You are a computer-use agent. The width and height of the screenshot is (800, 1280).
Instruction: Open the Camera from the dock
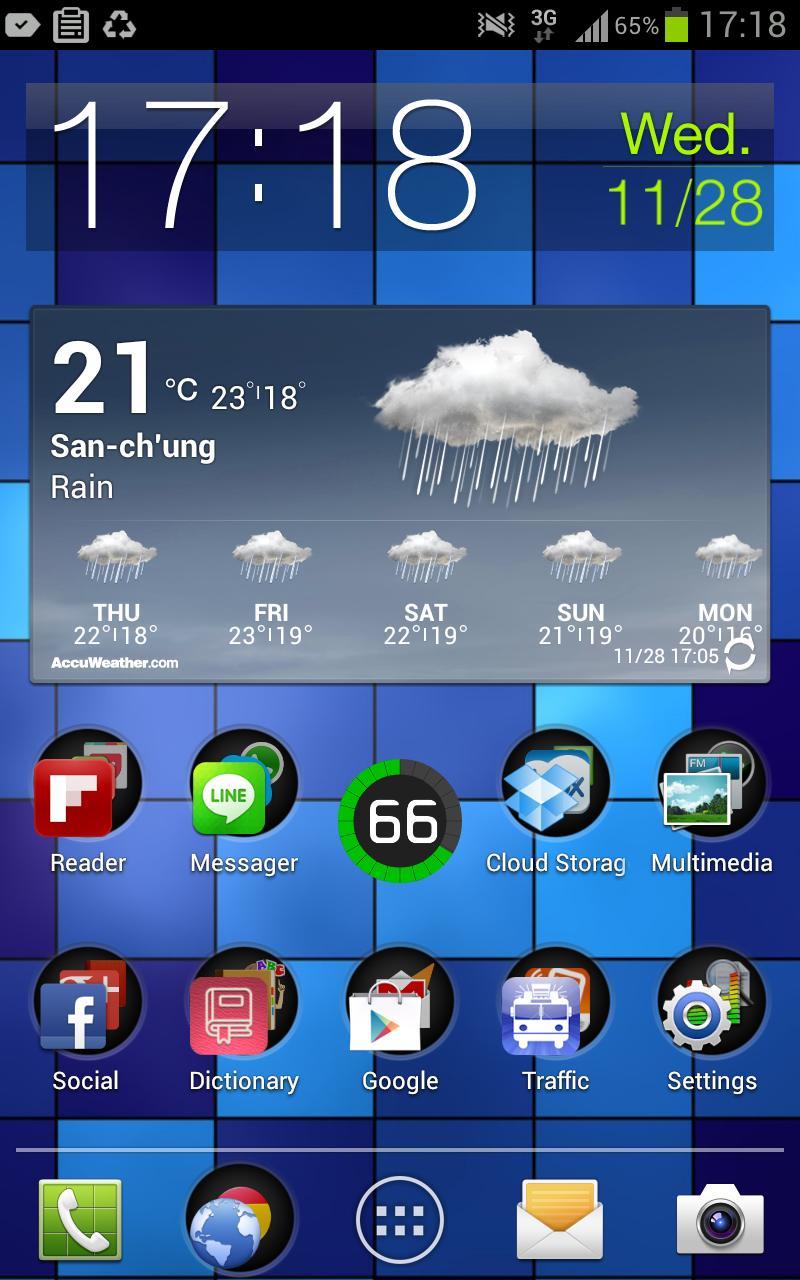pos(720,1218)
